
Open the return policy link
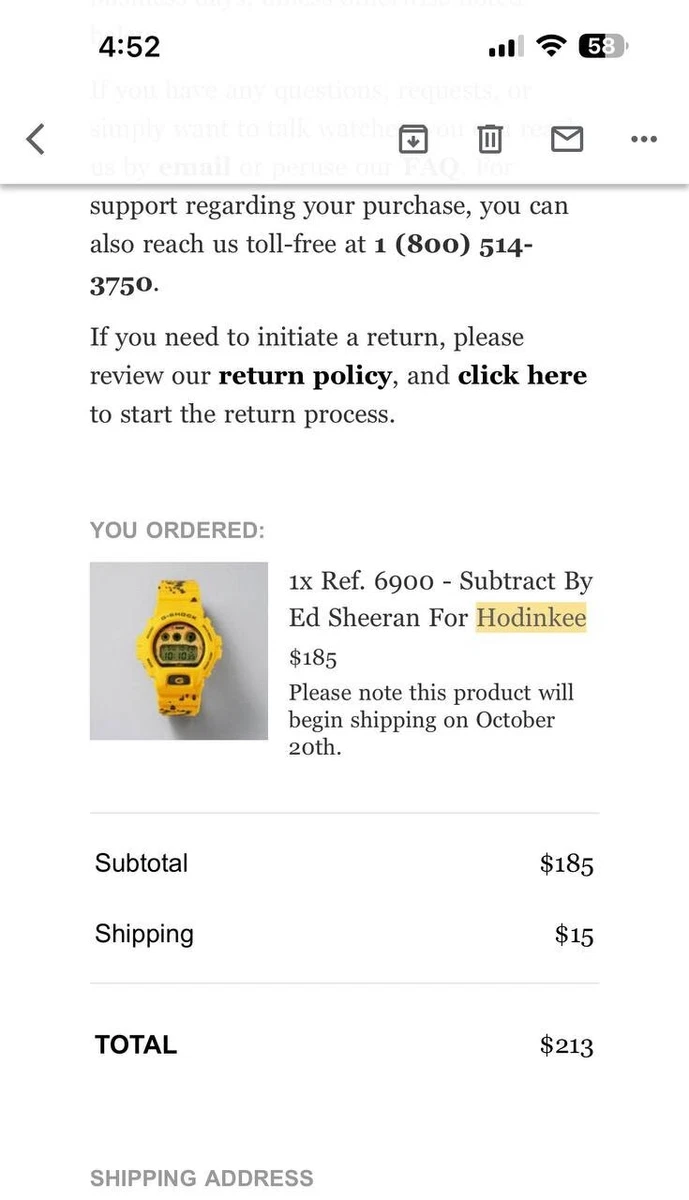pos(305,376)
